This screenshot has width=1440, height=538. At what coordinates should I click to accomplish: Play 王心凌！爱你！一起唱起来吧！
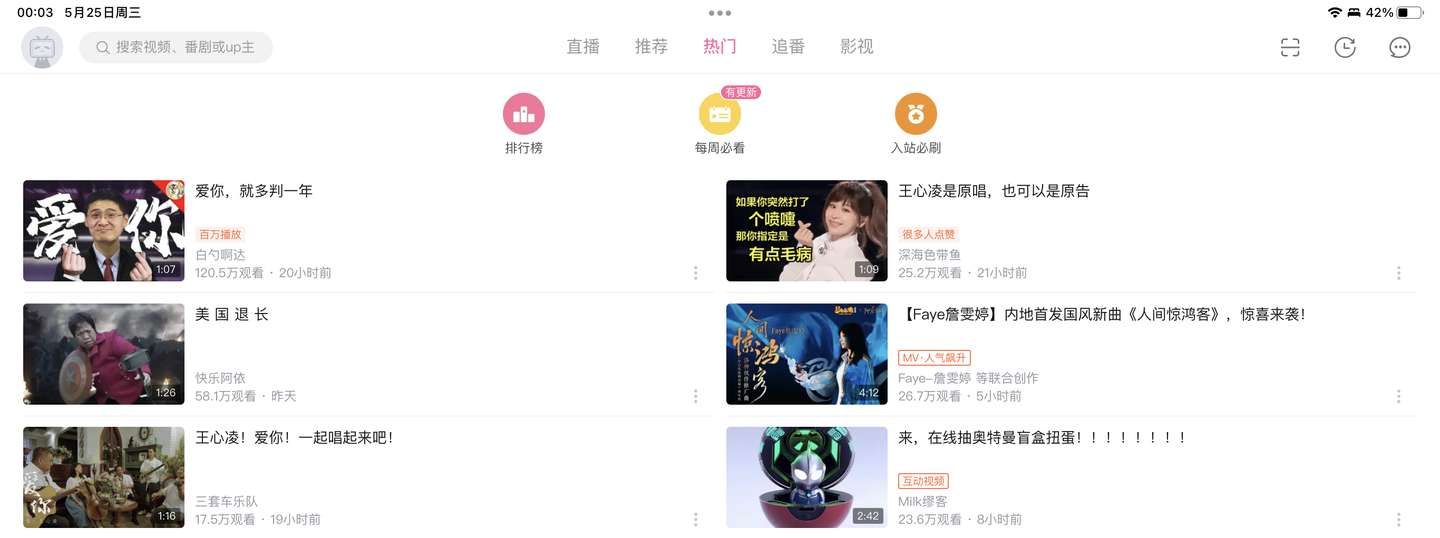[104, 477]
